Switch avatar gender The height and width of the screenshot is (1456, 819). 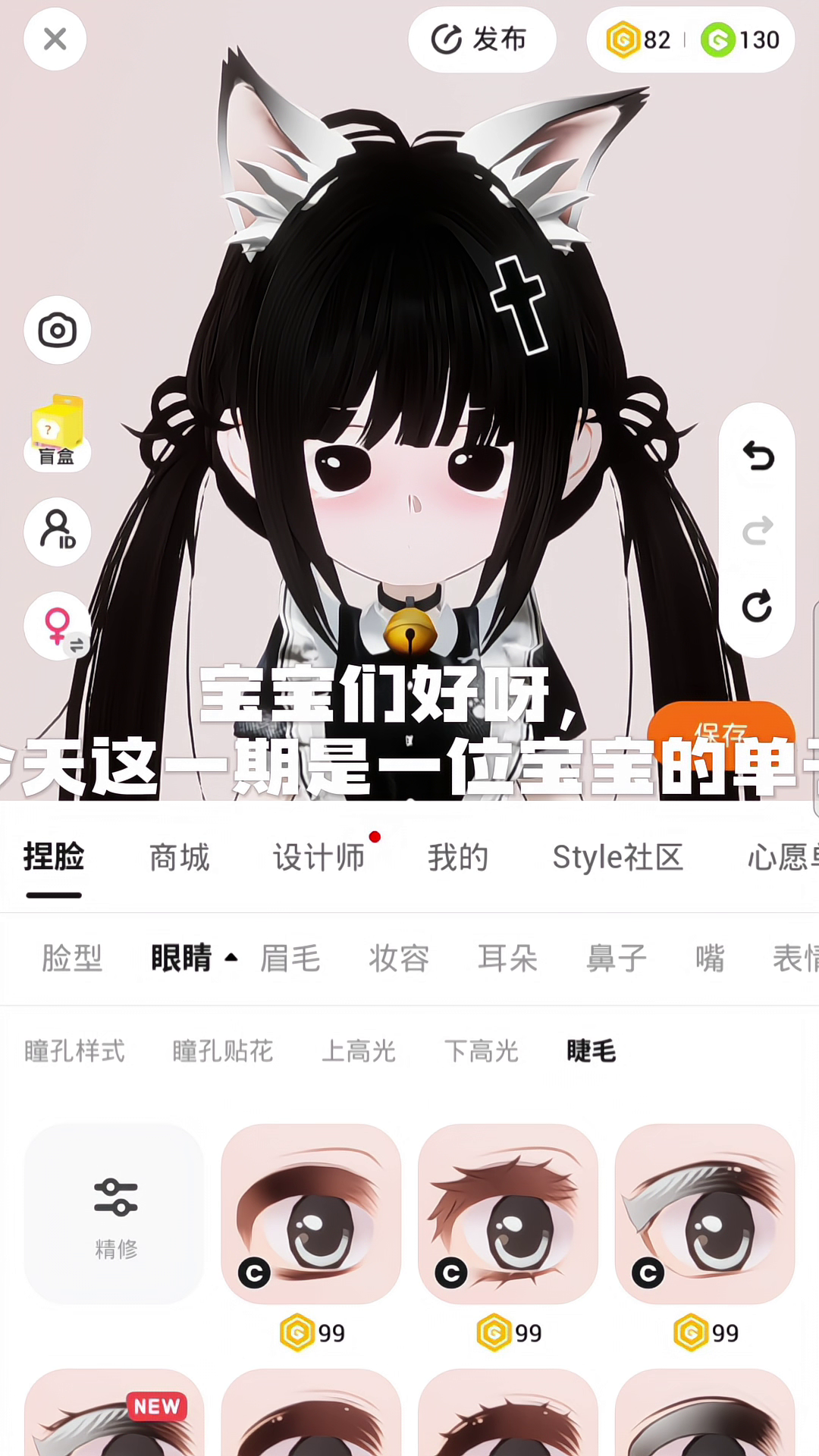57,626
